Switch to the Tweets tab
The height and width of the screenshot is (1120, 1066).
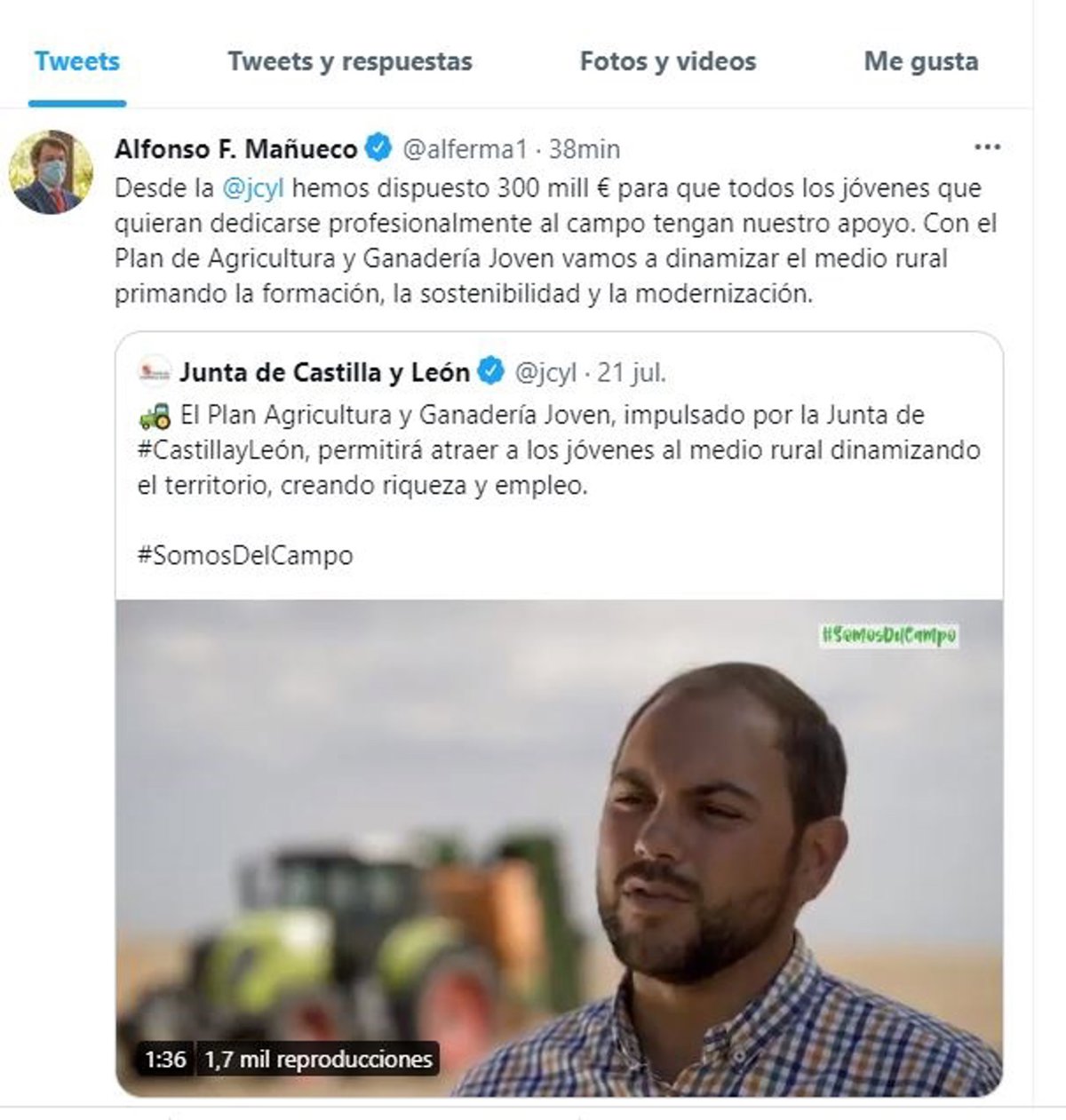[x=77, y=61]
